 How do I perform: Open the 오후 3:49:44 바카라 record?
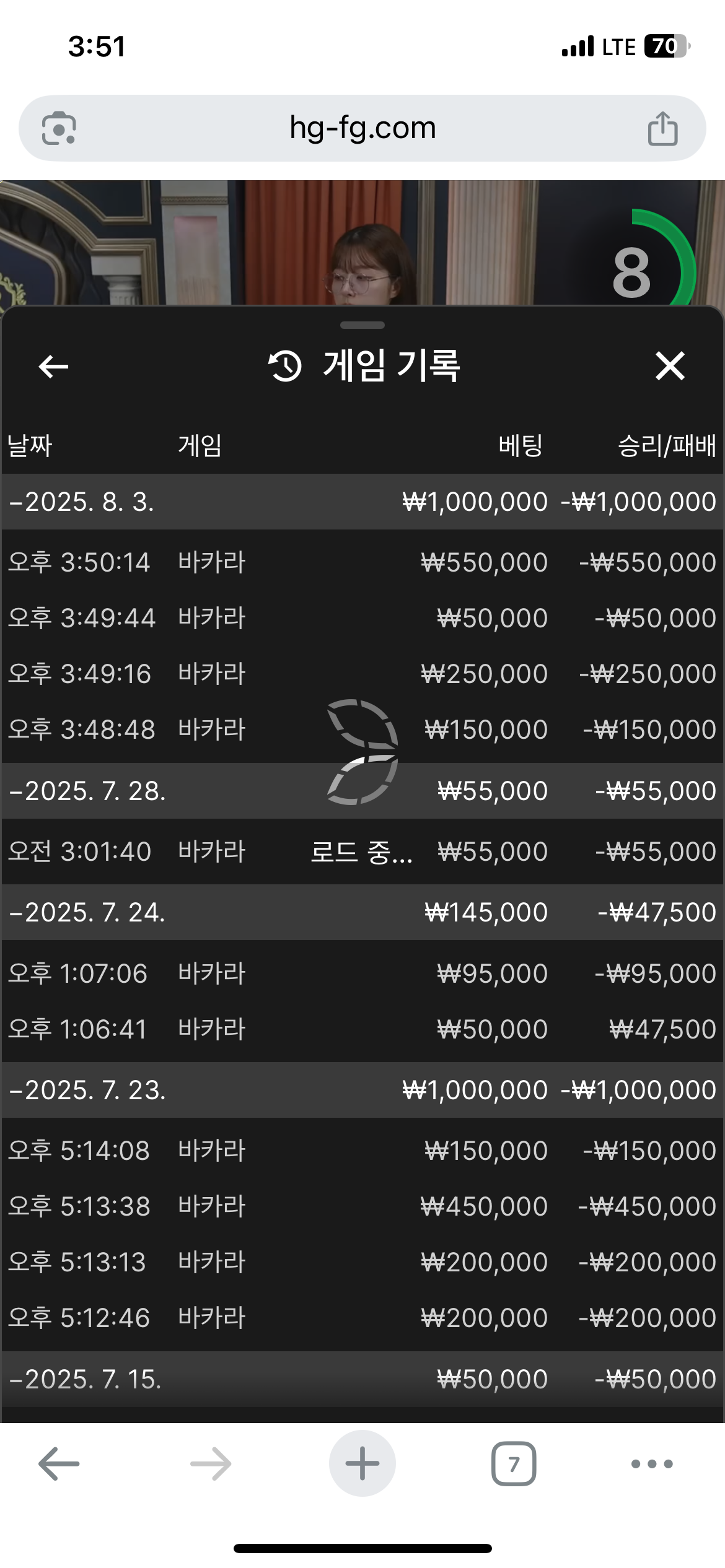[x=362, y=618]
